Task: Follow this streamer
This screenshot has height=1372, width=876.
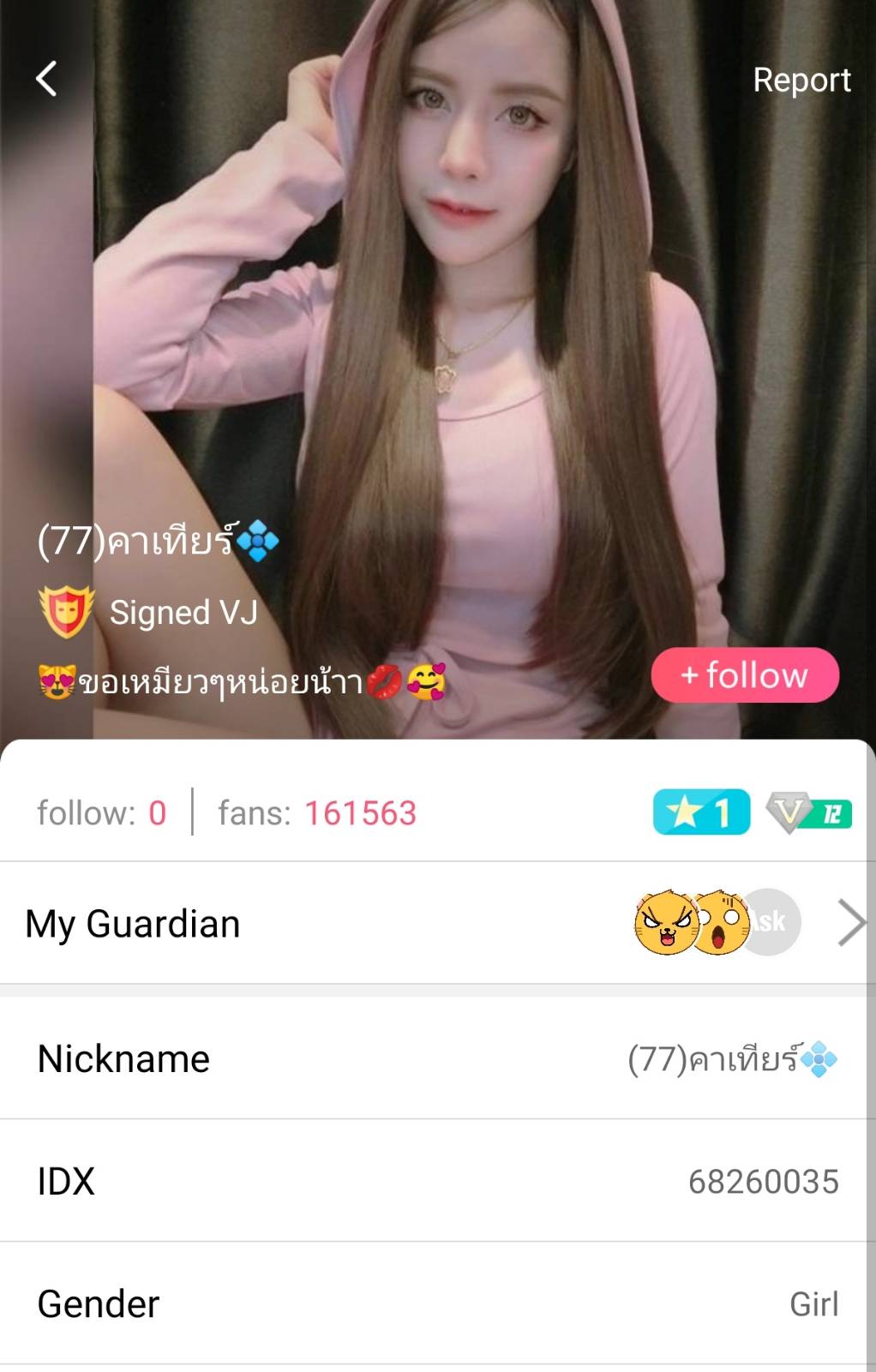Action: 745,675
